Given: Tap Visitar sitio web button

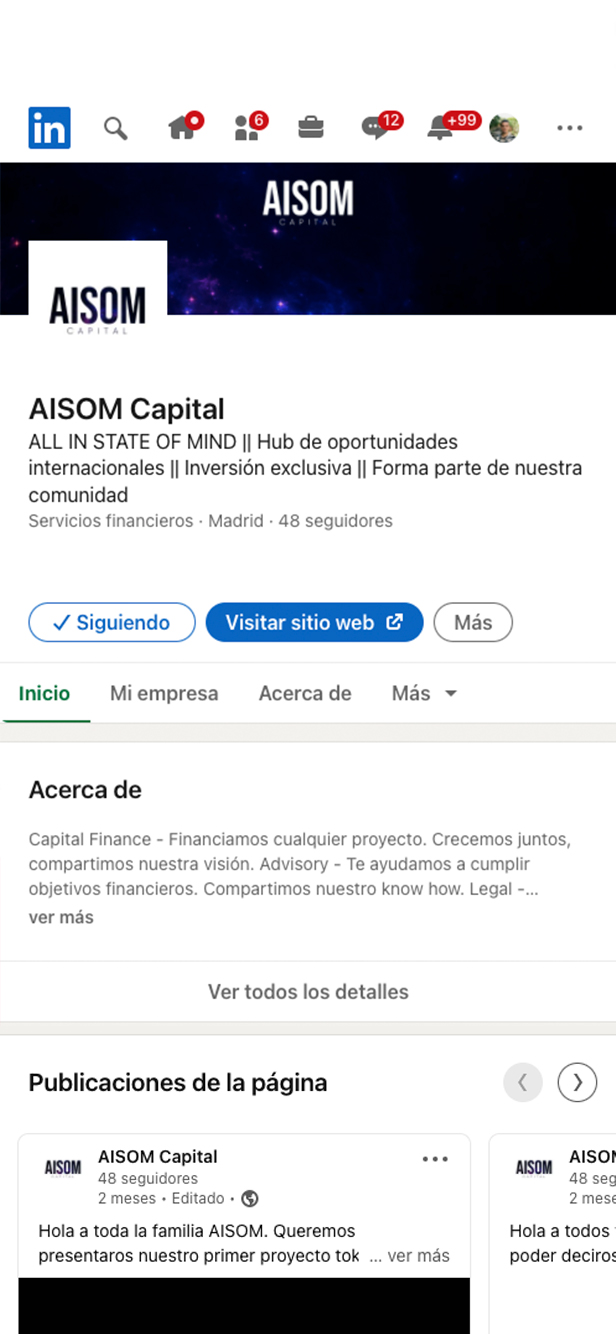Looking at the screenshot, I should click(x=314, y=622).
